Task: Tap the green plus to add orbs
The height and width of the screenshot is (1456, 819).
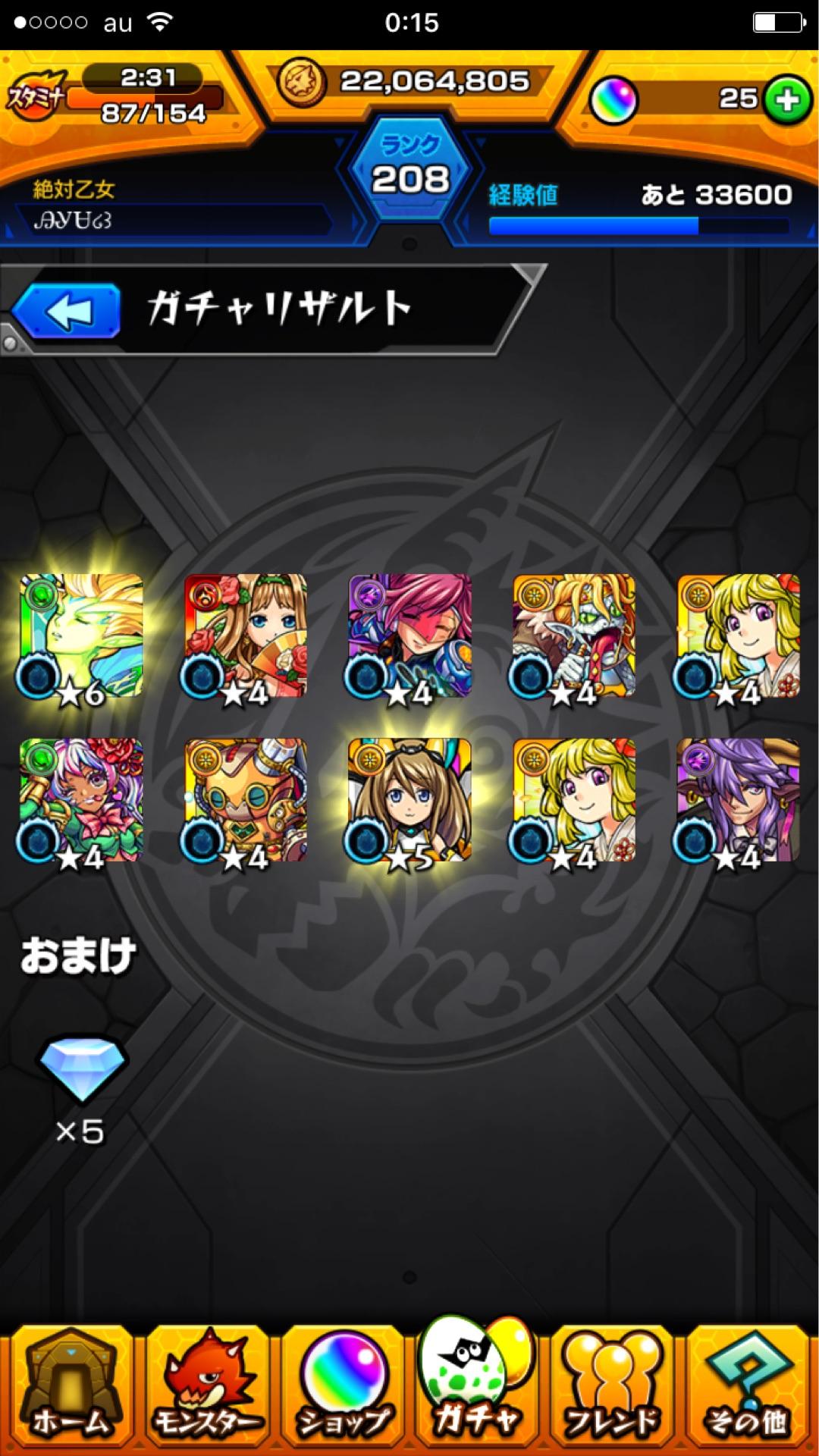Action: coord(786,100)
